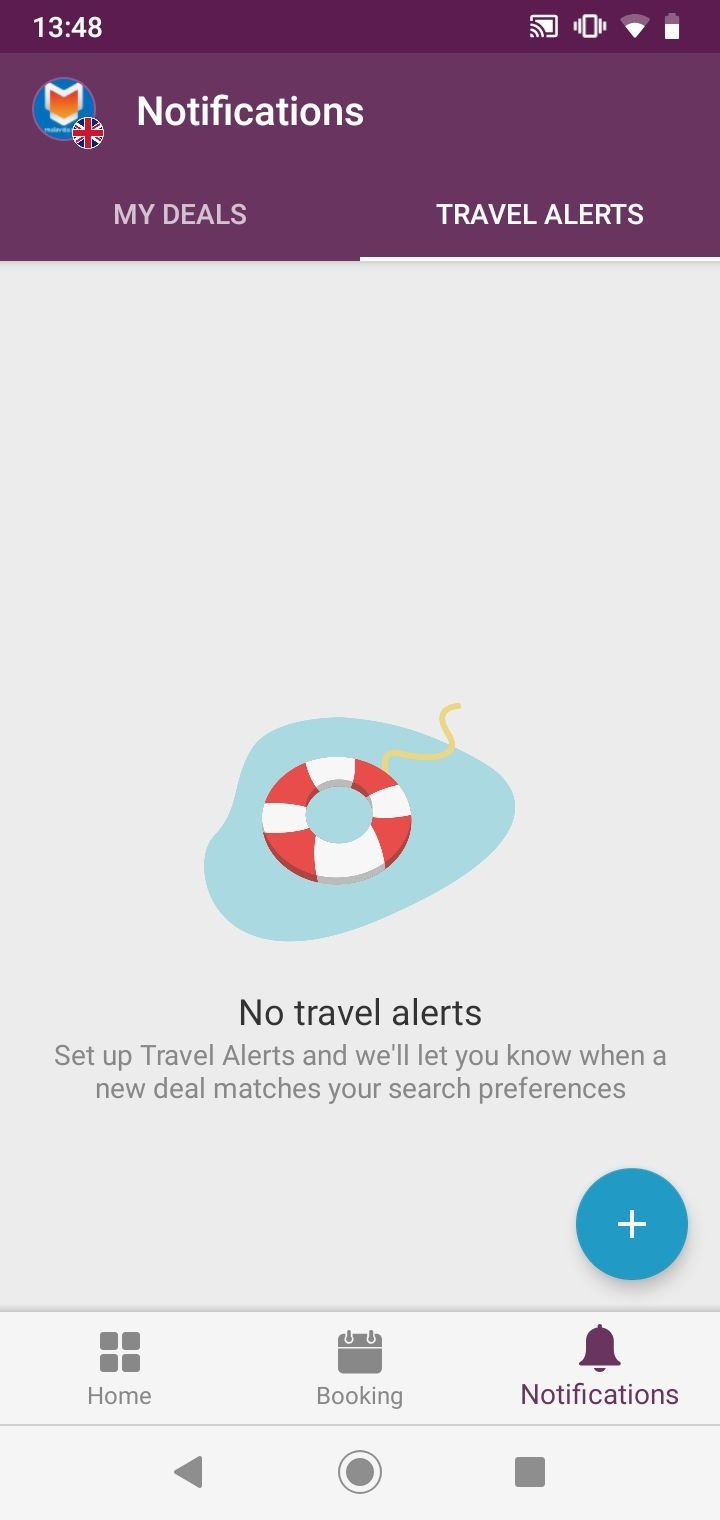
Task: Go back using system back button
Action: point(188,1472)
